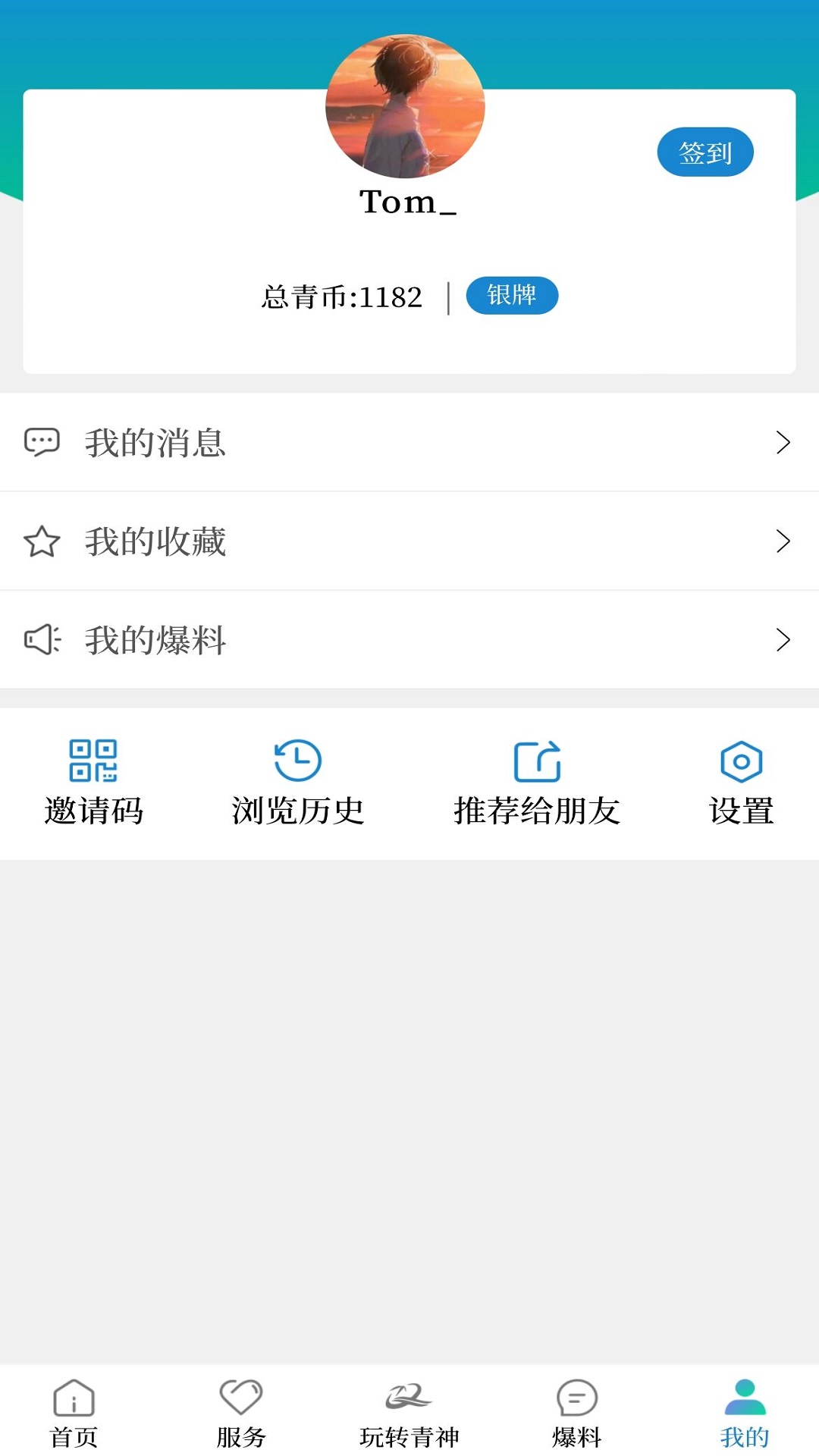Tap the 签到 check-in button
Image resolution: width=819 pixels, height=1456 pixels.
coord(704,152)
